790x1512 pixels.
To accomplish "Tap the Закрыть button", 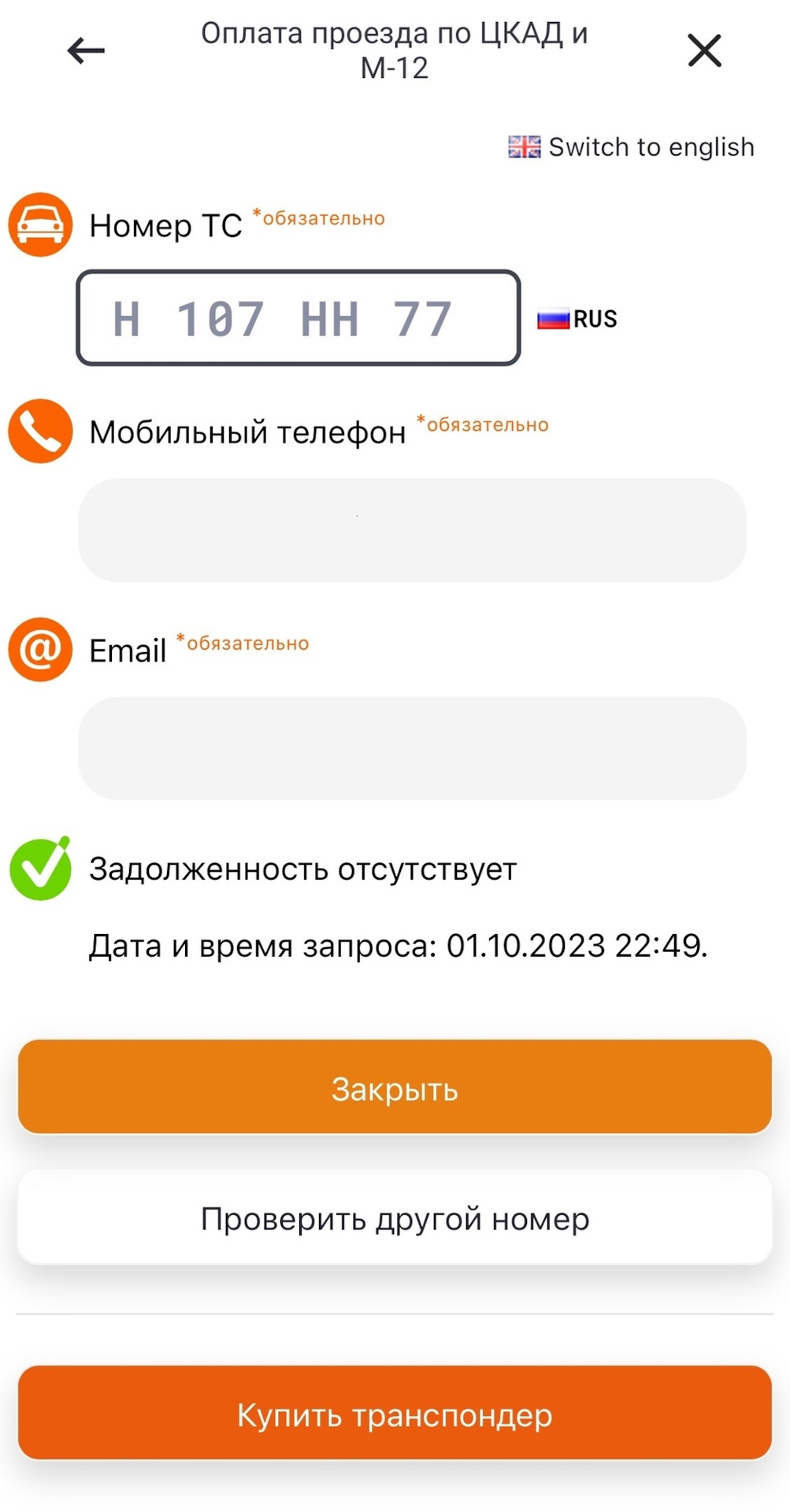I will pyautogui.click(x=395, y=1088).
